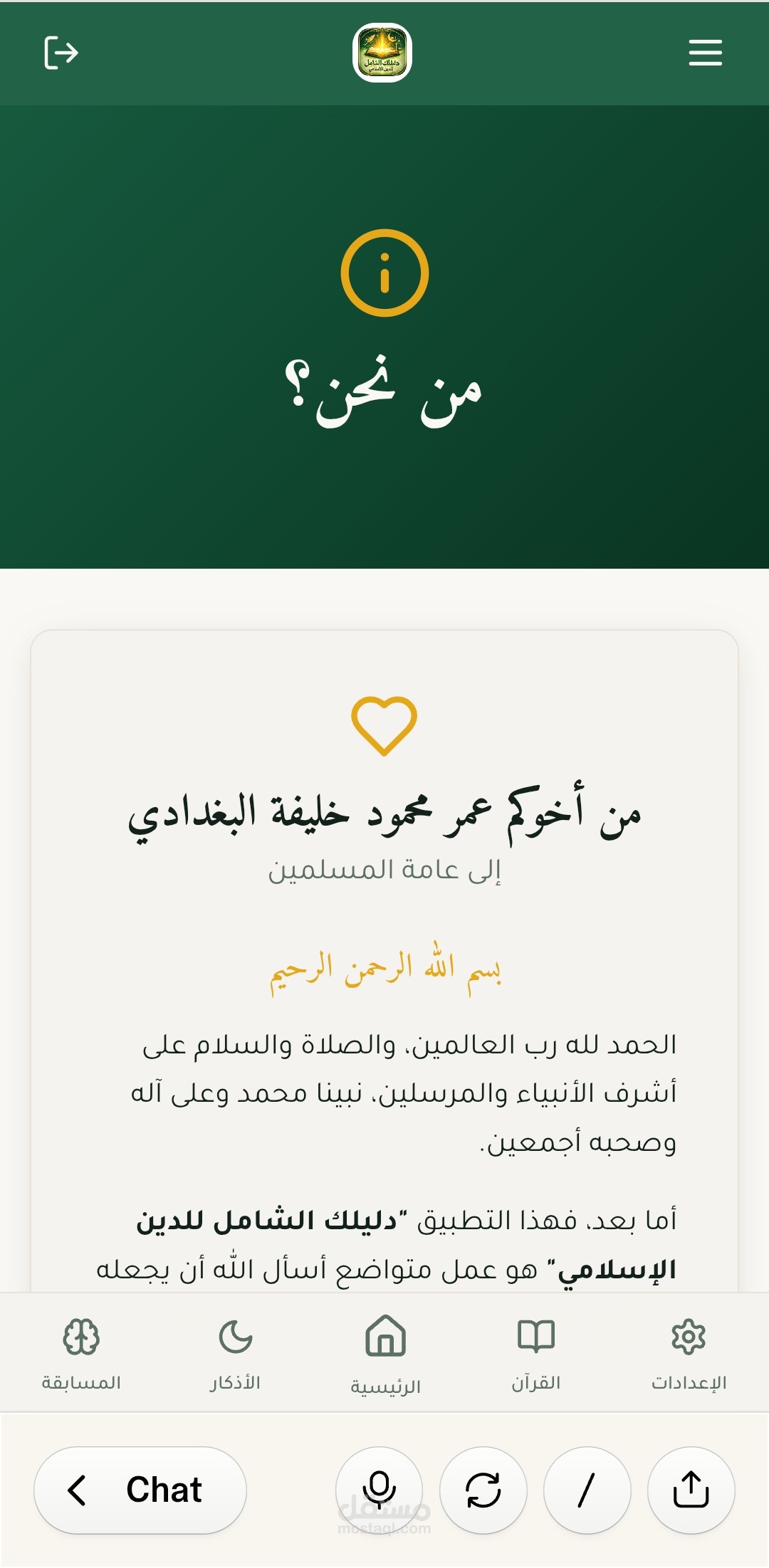
Task: Go back to Chat
Action: pyautogui.click(x=140, y=1490)
